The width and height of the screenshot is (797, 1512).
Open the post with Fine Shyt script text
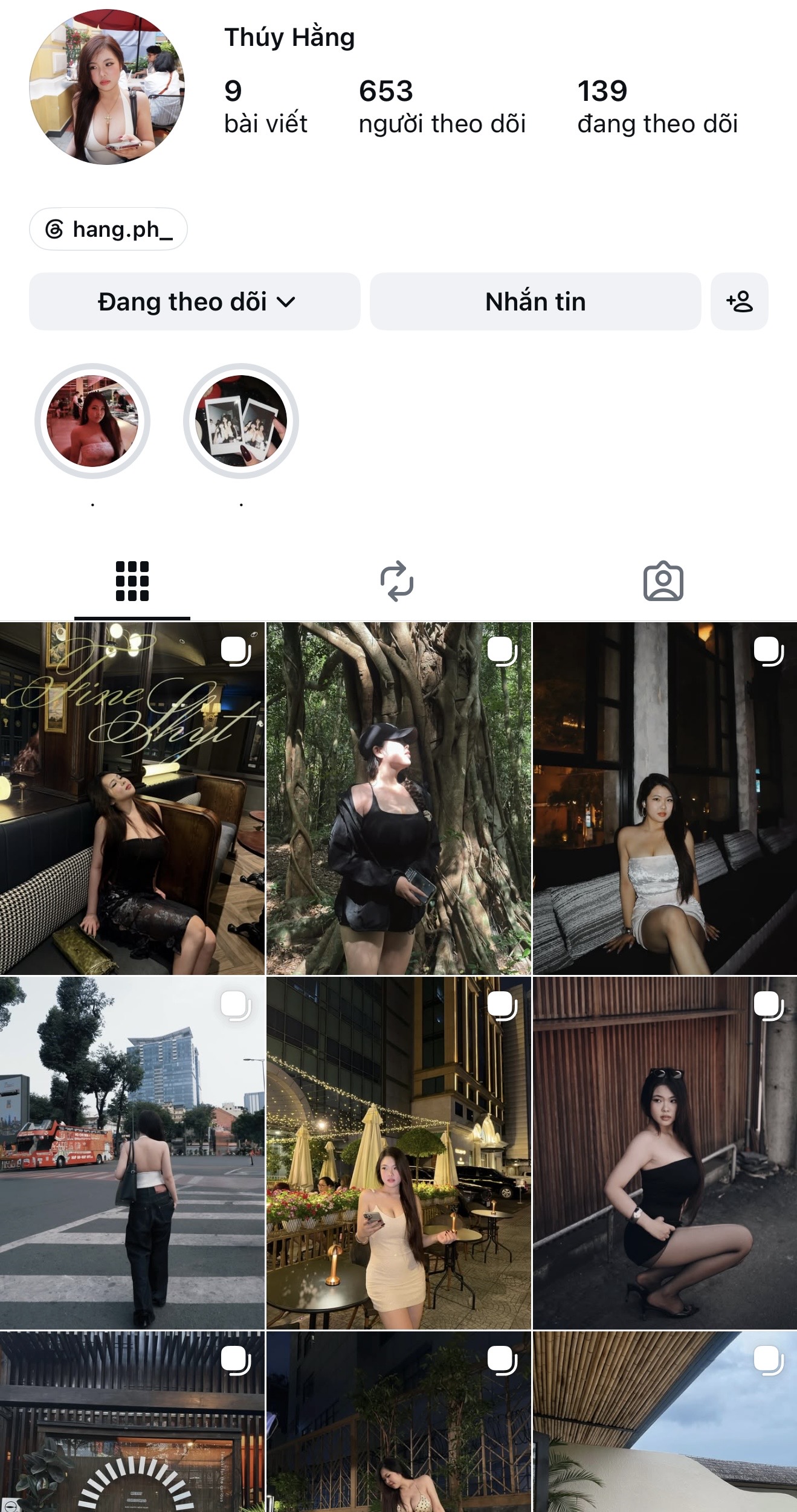132,799
